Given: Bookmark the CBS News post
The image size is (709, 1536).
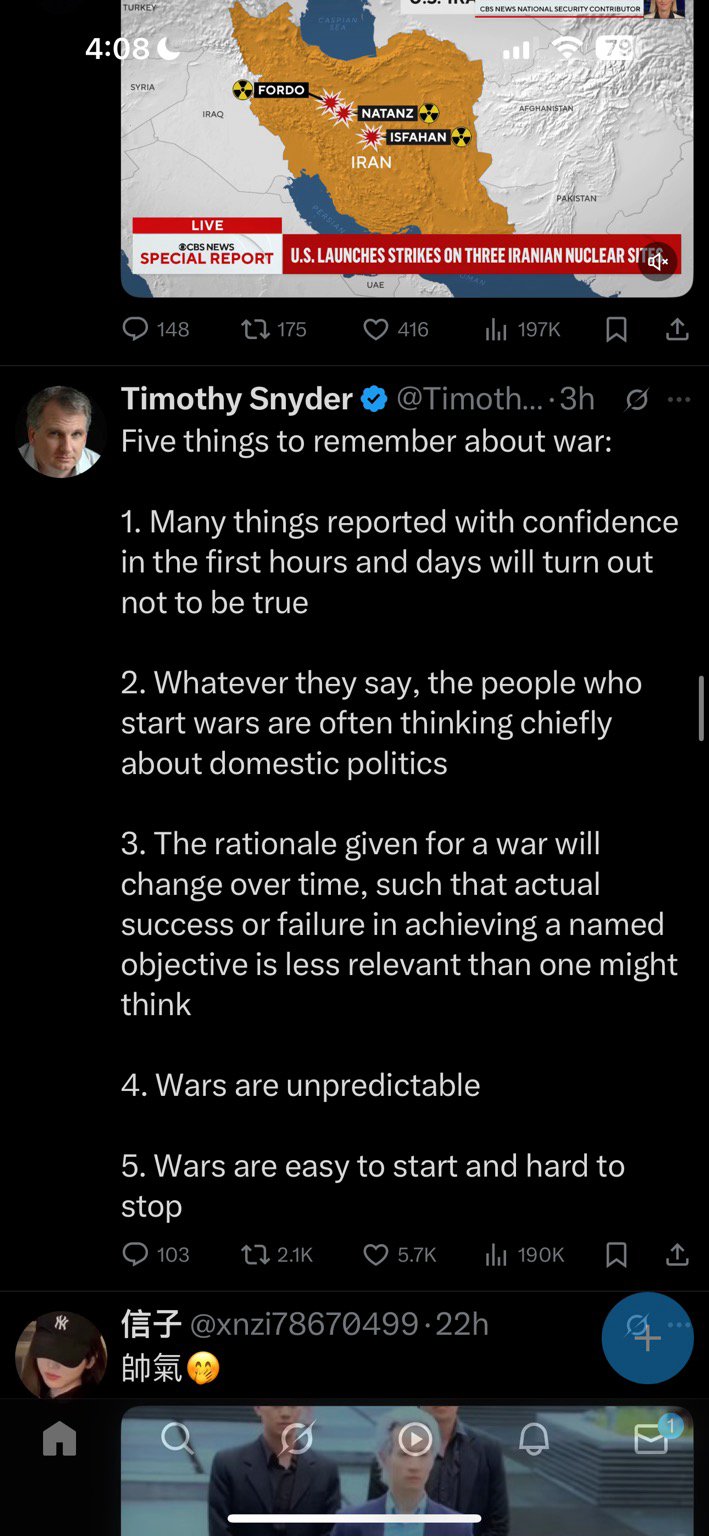Looking at the screenshot, I should pos(617,329).
